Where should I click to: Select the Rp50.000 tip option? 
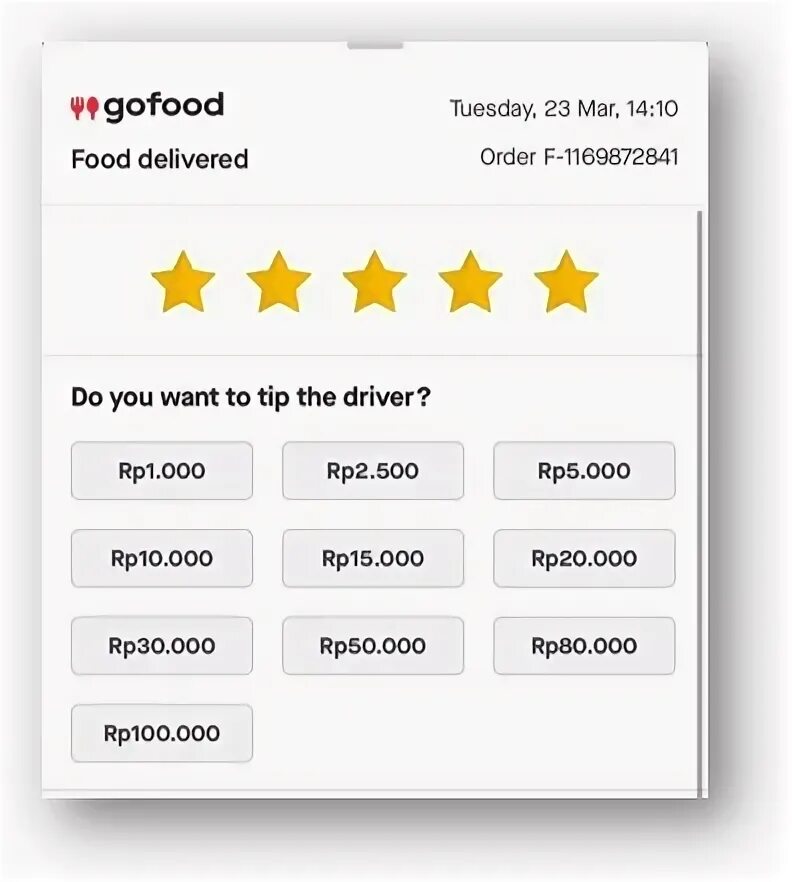pos(373,646)
